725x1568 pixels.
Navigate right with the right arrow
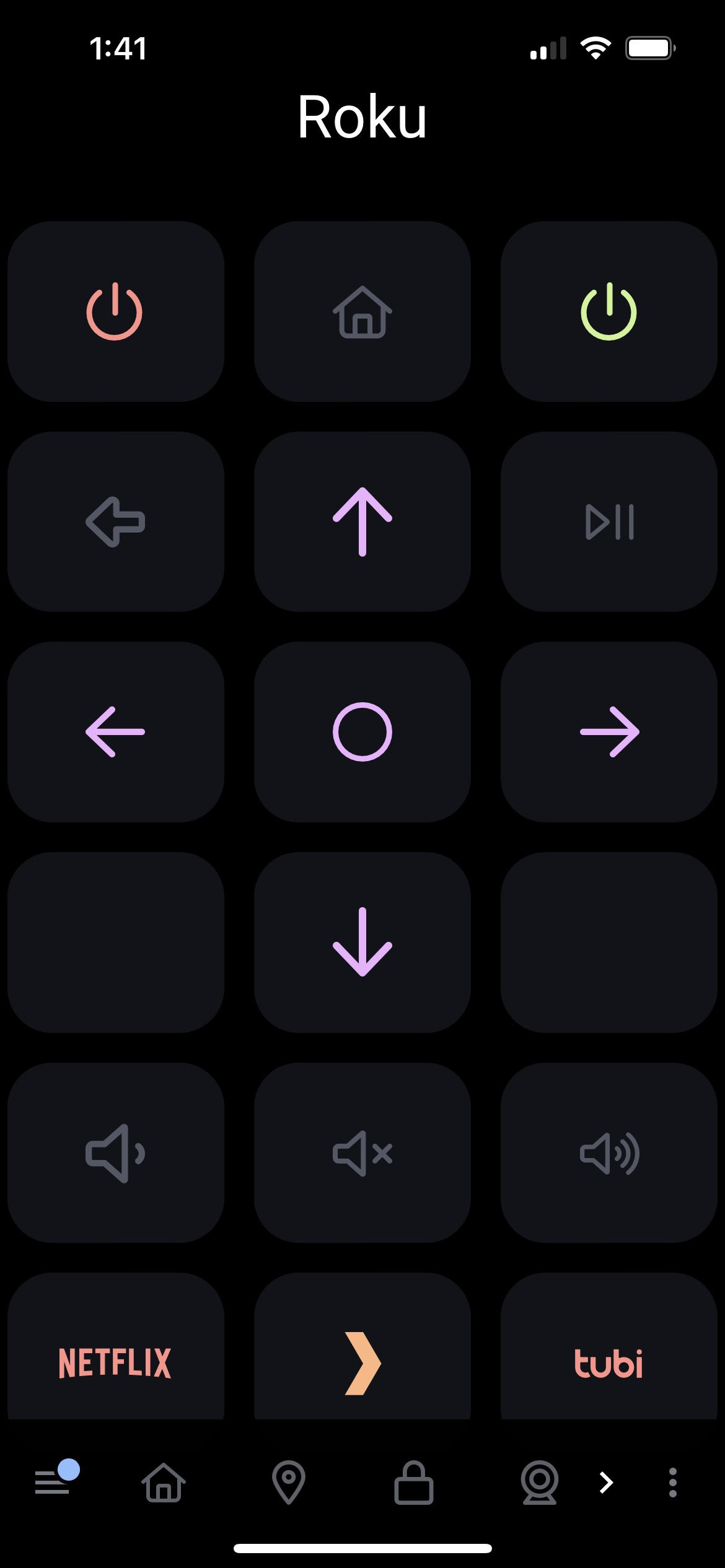pyautogui.click(x=609, y=732)
